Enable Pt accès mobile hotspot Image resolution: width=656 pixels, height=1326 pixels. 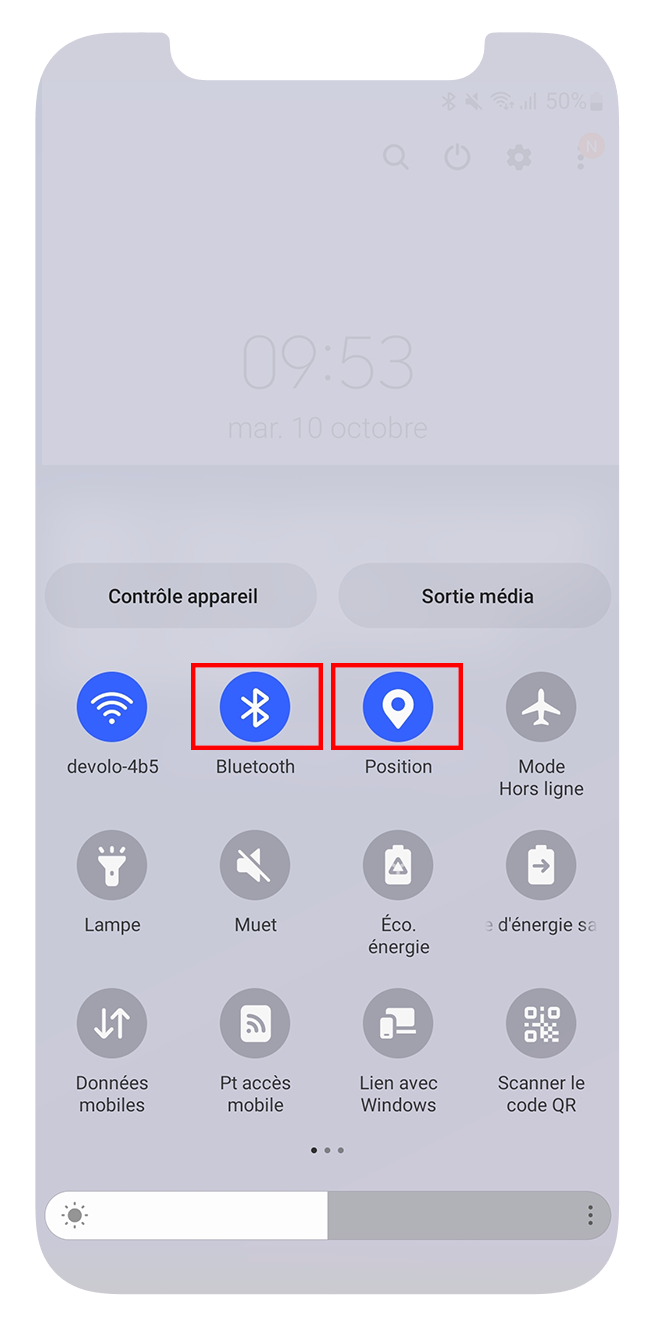pos(255,1024)
